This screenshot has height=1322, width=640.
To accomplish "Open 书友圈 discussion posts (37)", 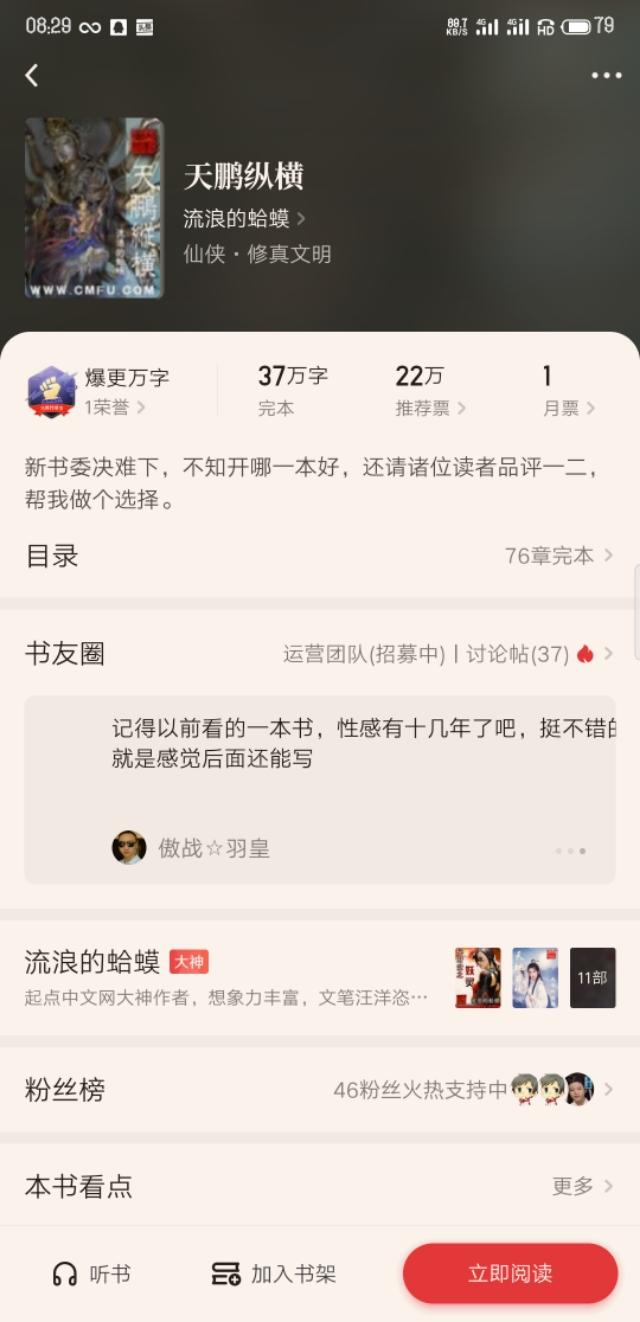I will pos(535,654).
